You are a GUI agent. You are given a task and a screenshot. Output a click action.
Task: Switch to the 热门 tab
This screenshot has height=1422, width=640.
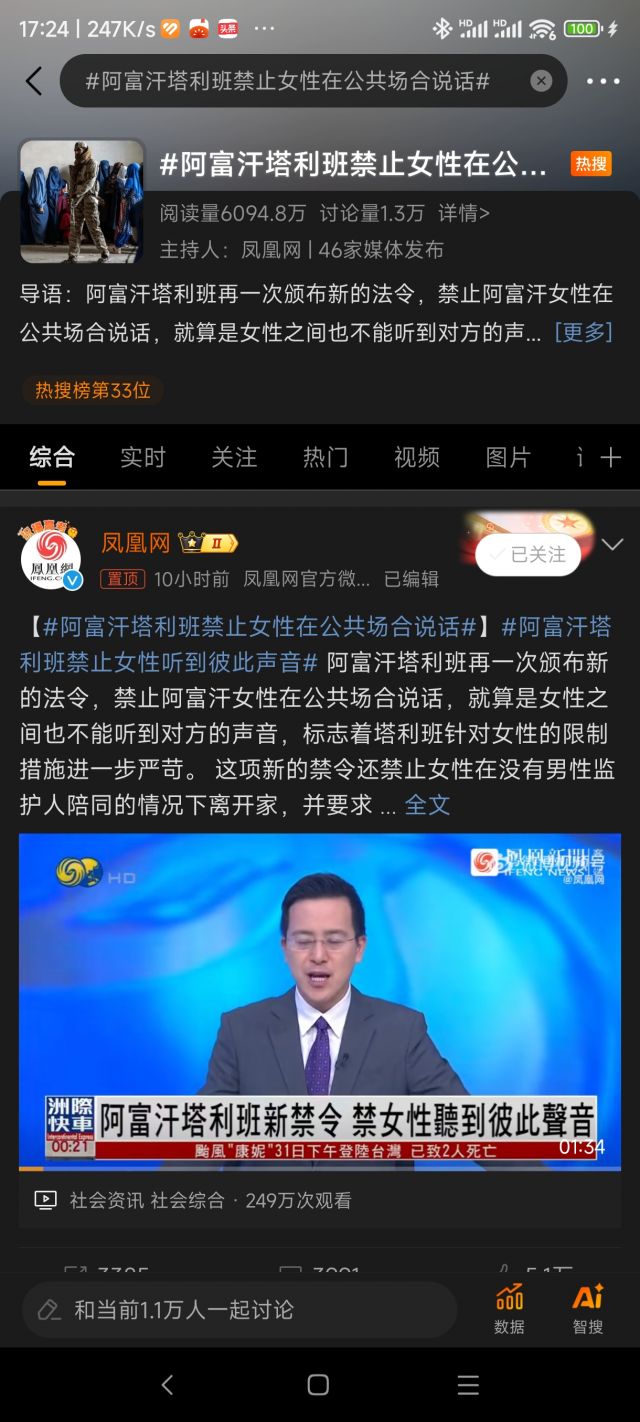[325, 457]
